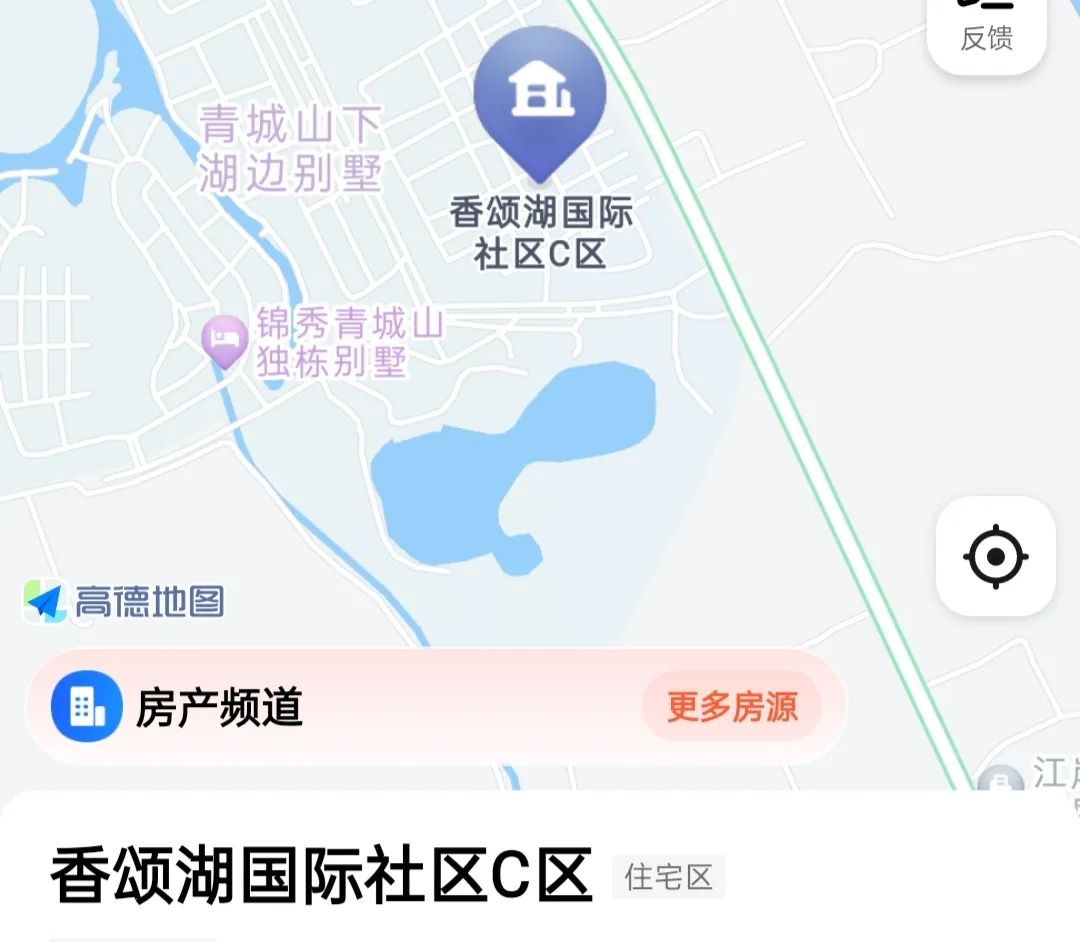Open the 房产频道 banner

pos(220,707)
